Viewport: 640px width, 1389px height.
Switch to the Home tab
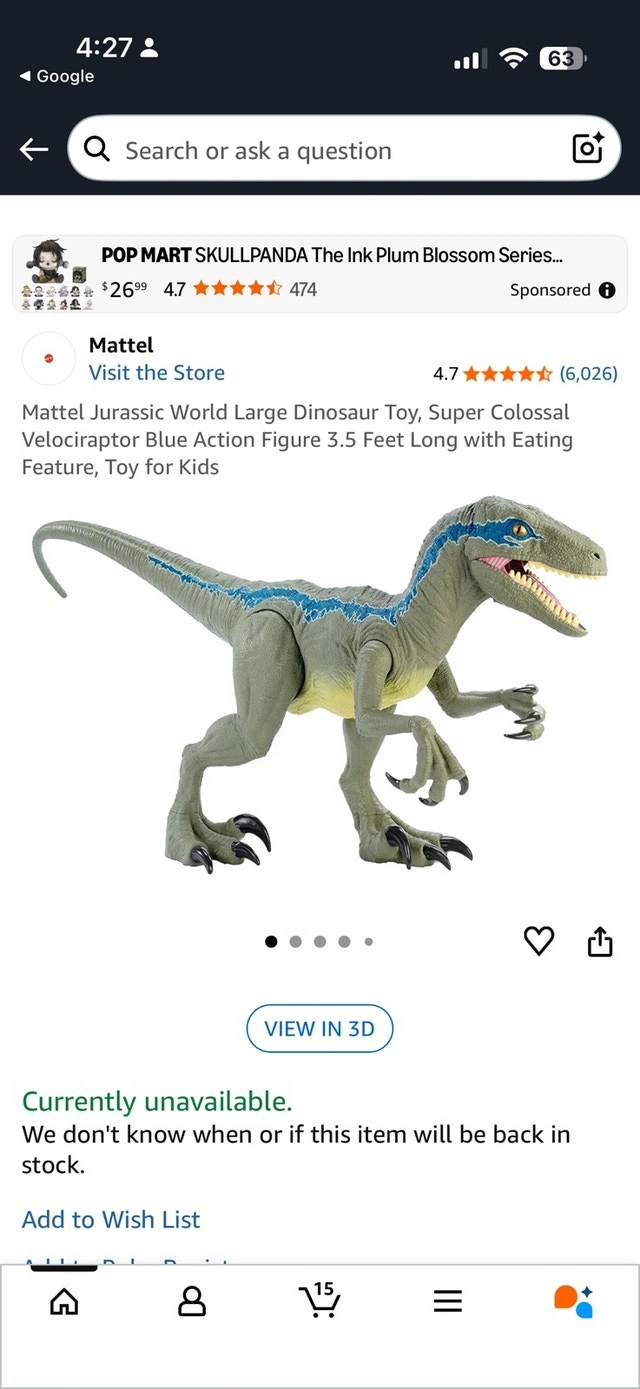(x=64, y=1300)
